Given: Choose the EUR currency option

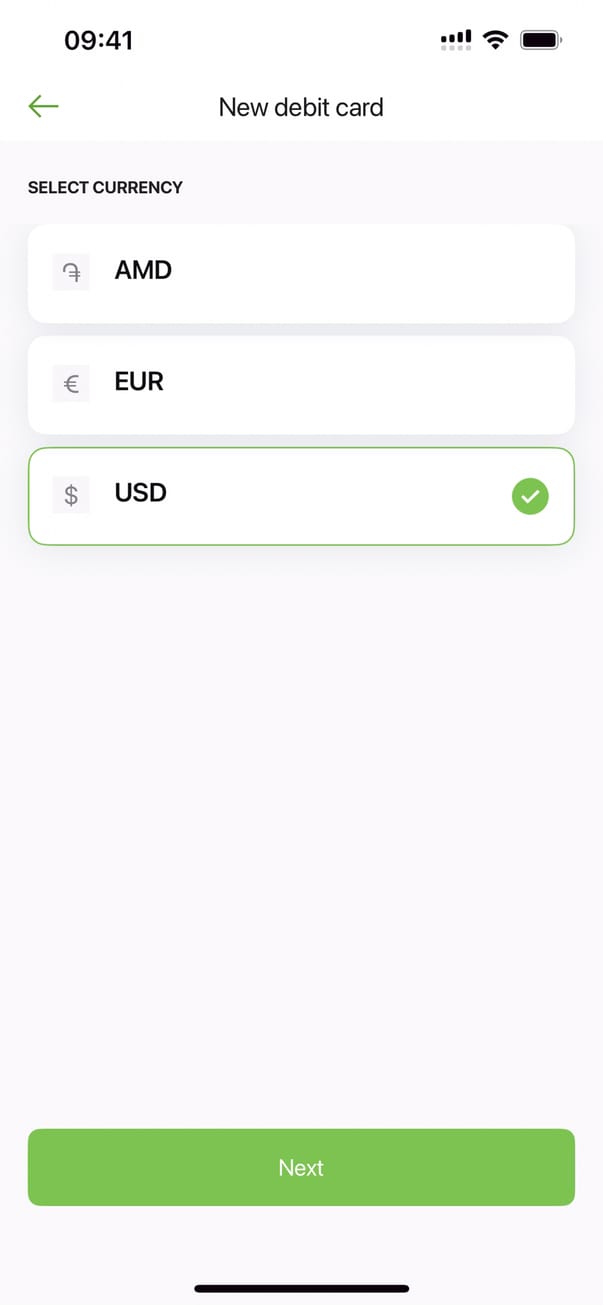Looking at the screenshot, I should coord(300,384).
